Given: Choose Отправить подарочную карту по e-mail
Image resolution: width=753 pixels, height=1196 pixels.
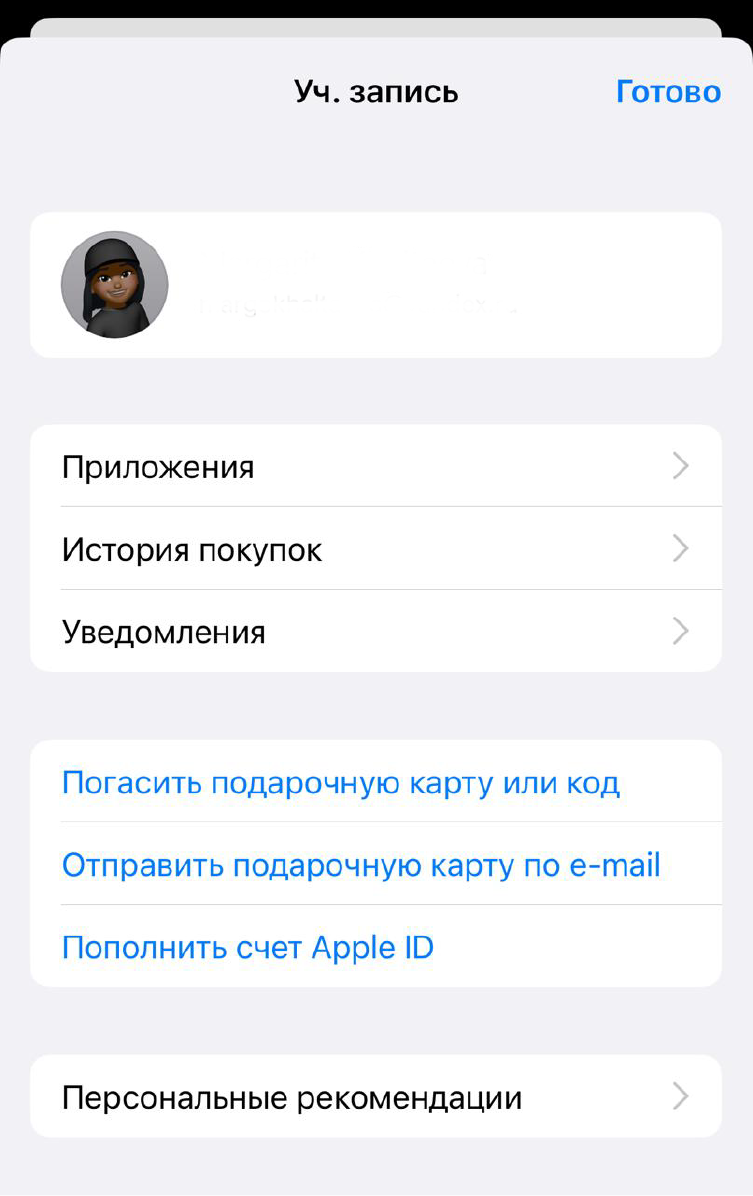Looking at the screenshot, I should coord(361,865).
